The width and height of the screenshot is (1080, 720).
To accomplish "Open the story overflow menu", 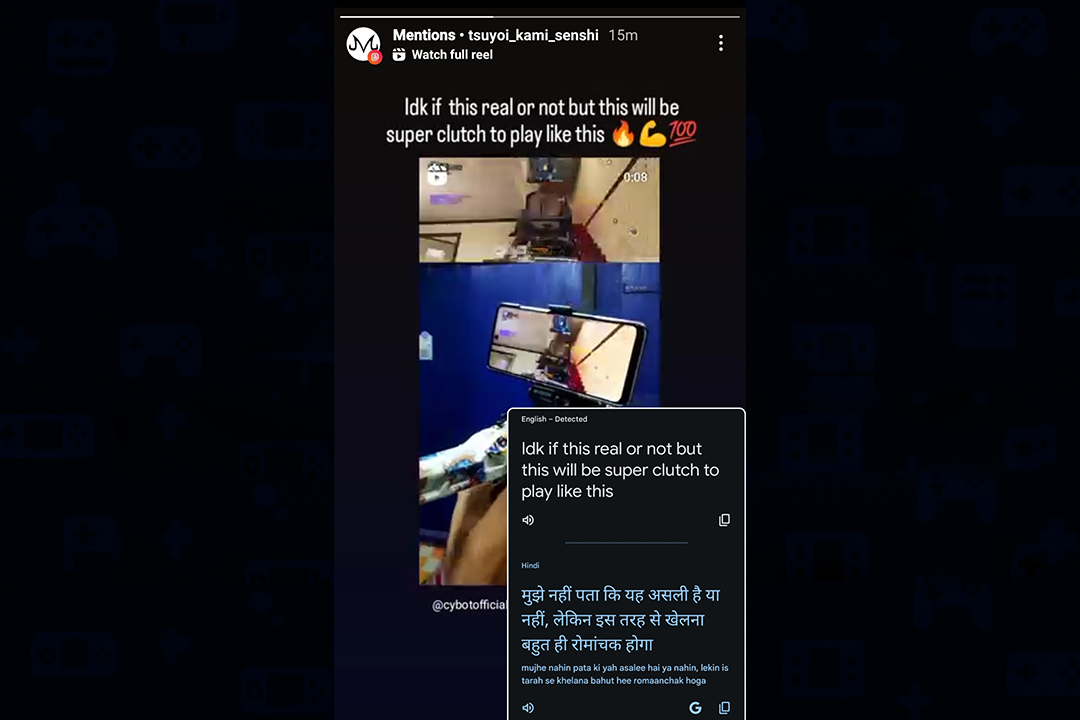I will click(x=720, y=43).
